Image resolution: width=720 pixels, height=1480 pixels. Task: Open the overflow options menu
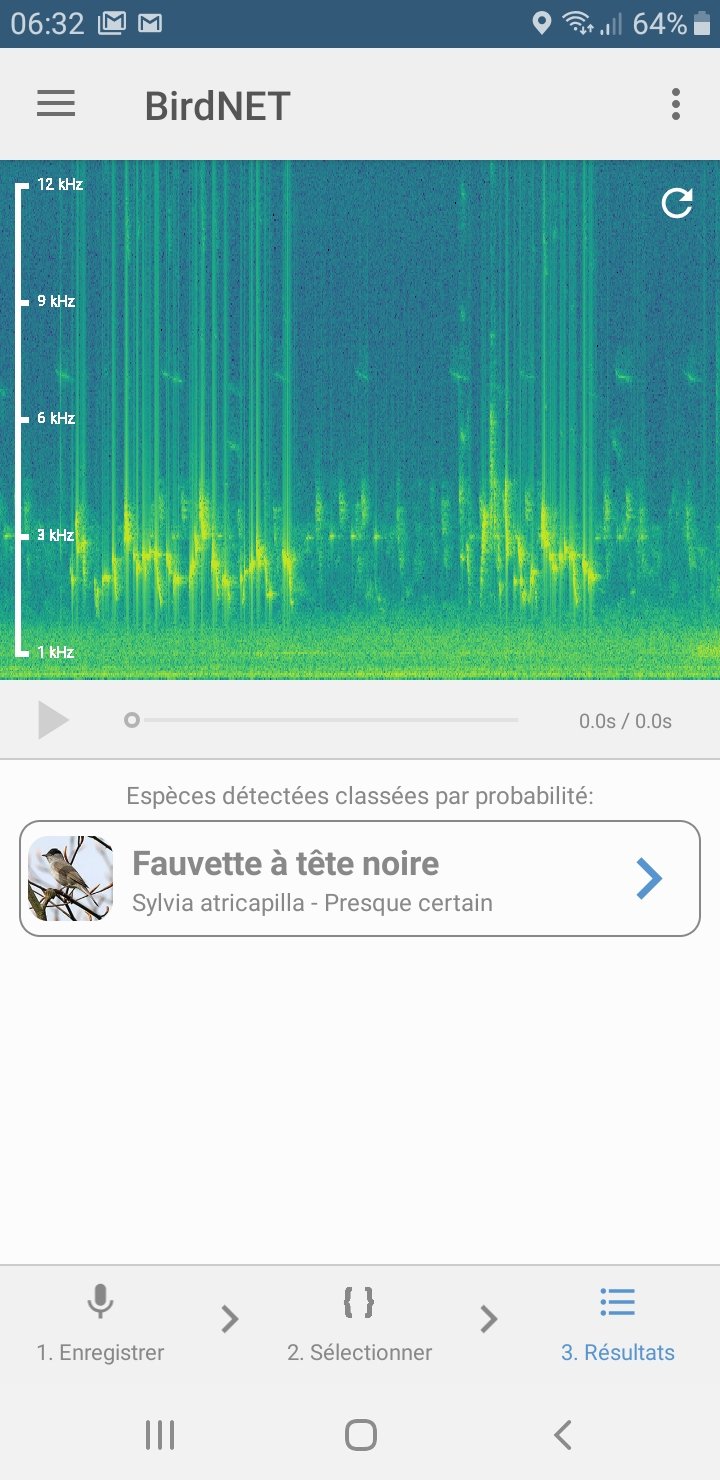676,104
